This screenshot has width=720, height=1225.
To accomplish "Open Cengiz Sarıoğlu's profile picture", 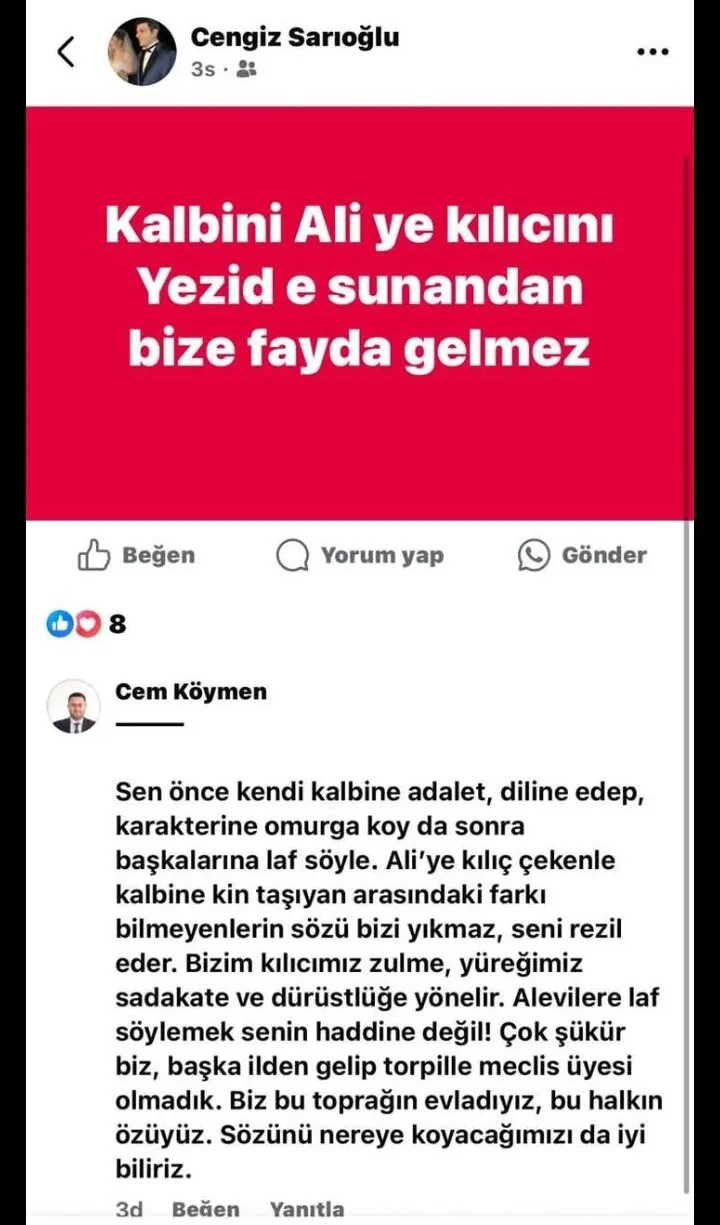I will pyautogui.click(x=142, y=51).
